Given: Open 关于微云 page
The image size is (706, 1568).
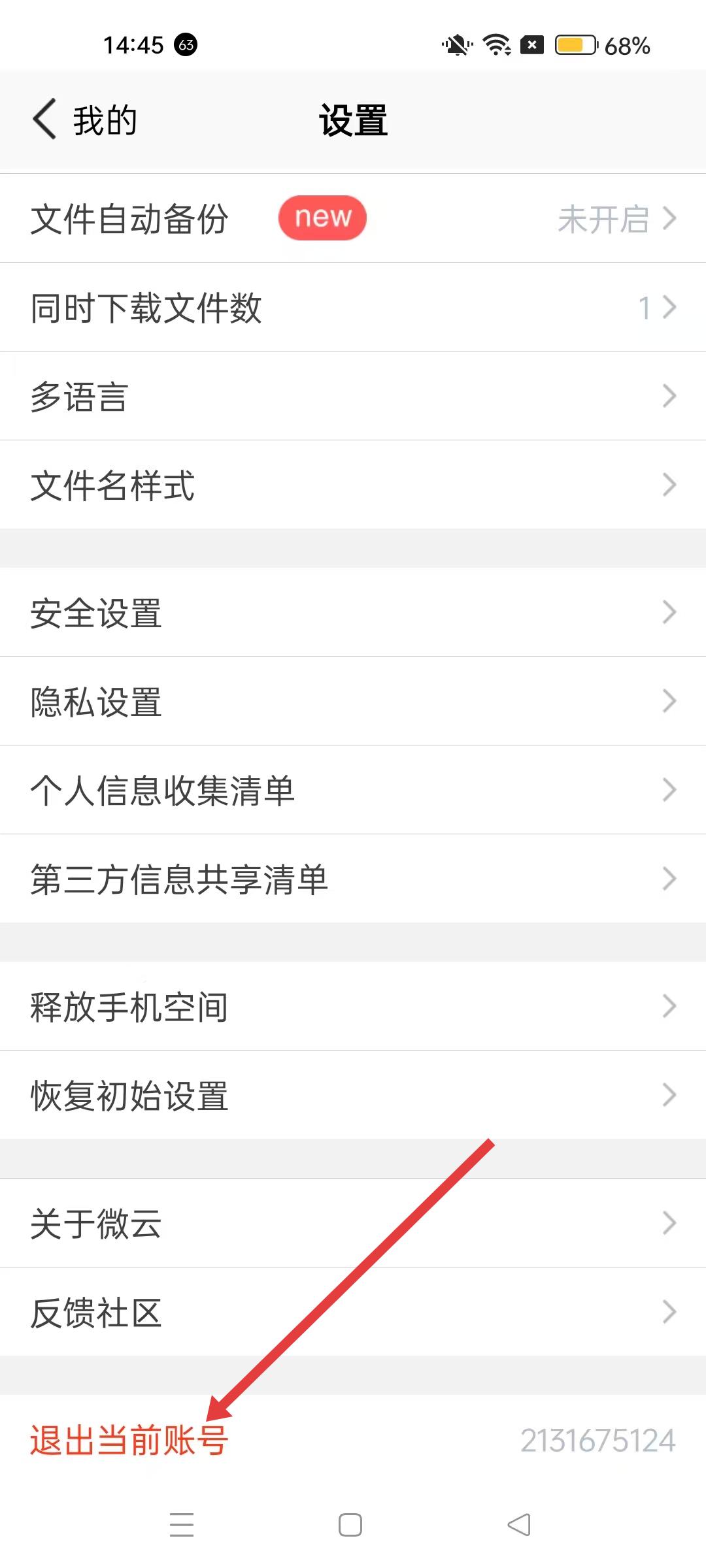Looking at the screenshot, I should click(x=353, y=1224).
